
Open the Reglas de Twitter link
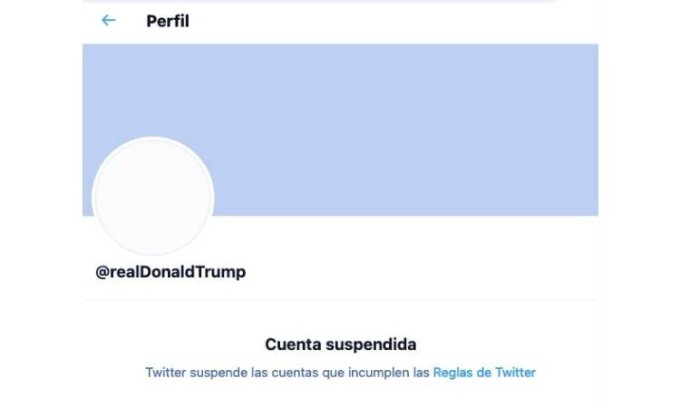(x=484, y=372)
